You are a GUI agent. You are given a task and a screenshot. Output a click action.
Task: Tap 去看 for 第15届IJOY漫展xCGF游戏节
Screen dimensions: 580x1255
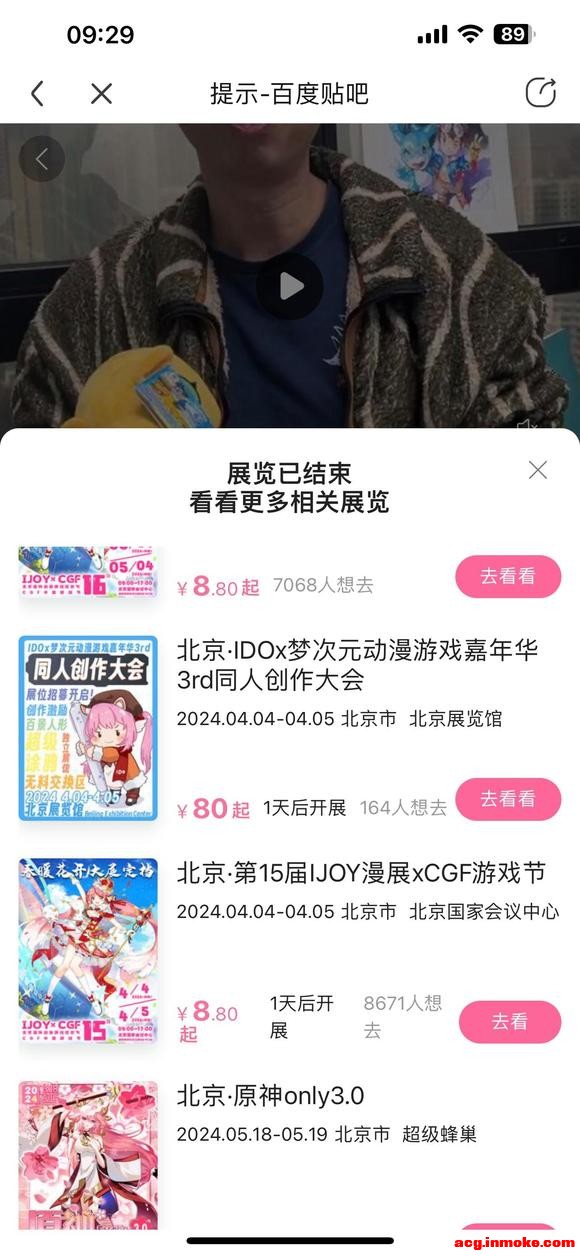point(510,1021)
